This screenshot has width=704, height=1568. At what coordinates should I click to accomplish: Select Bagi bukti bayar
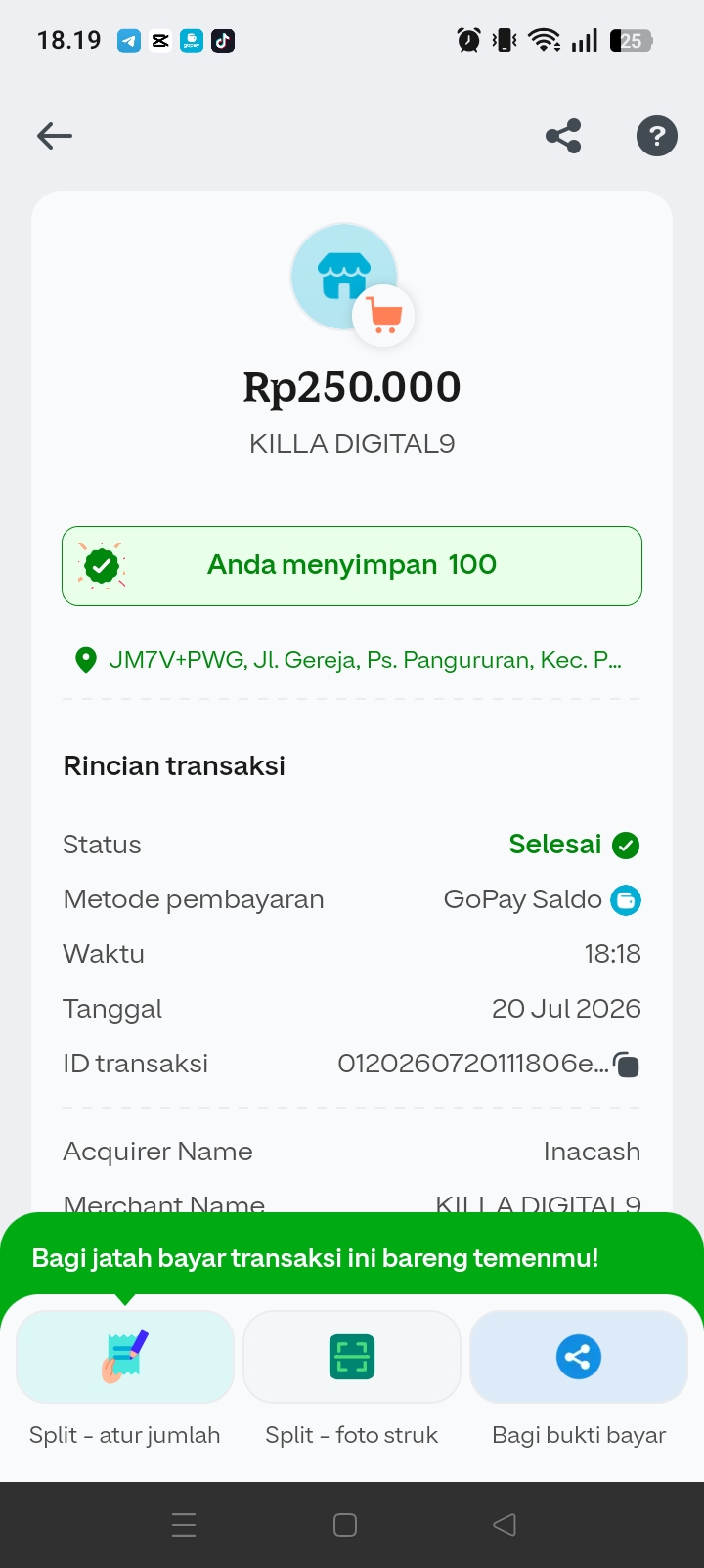(x=579, y=1380)
